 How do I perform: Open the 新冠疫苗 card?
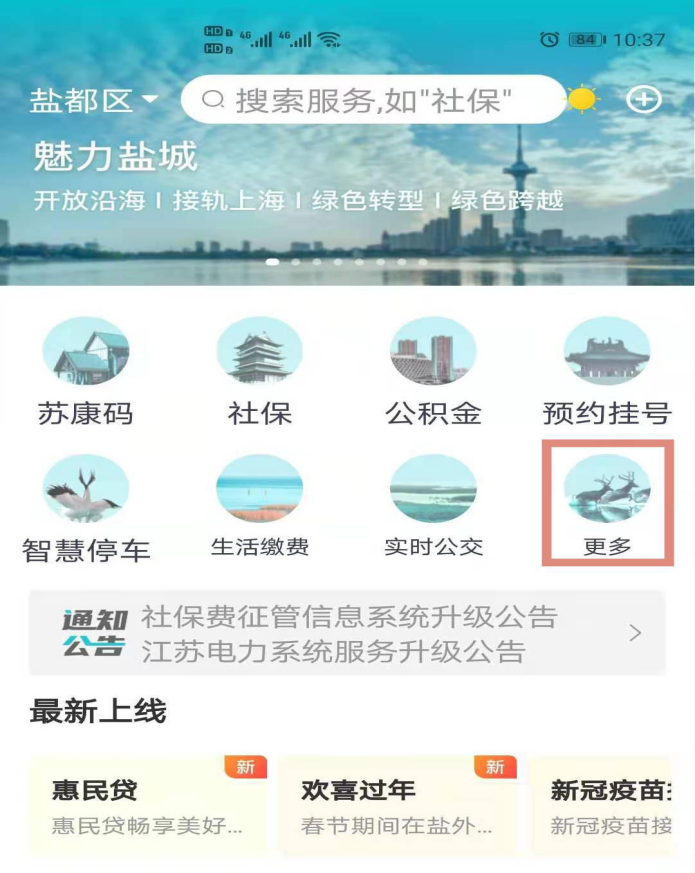pos(610,806)
